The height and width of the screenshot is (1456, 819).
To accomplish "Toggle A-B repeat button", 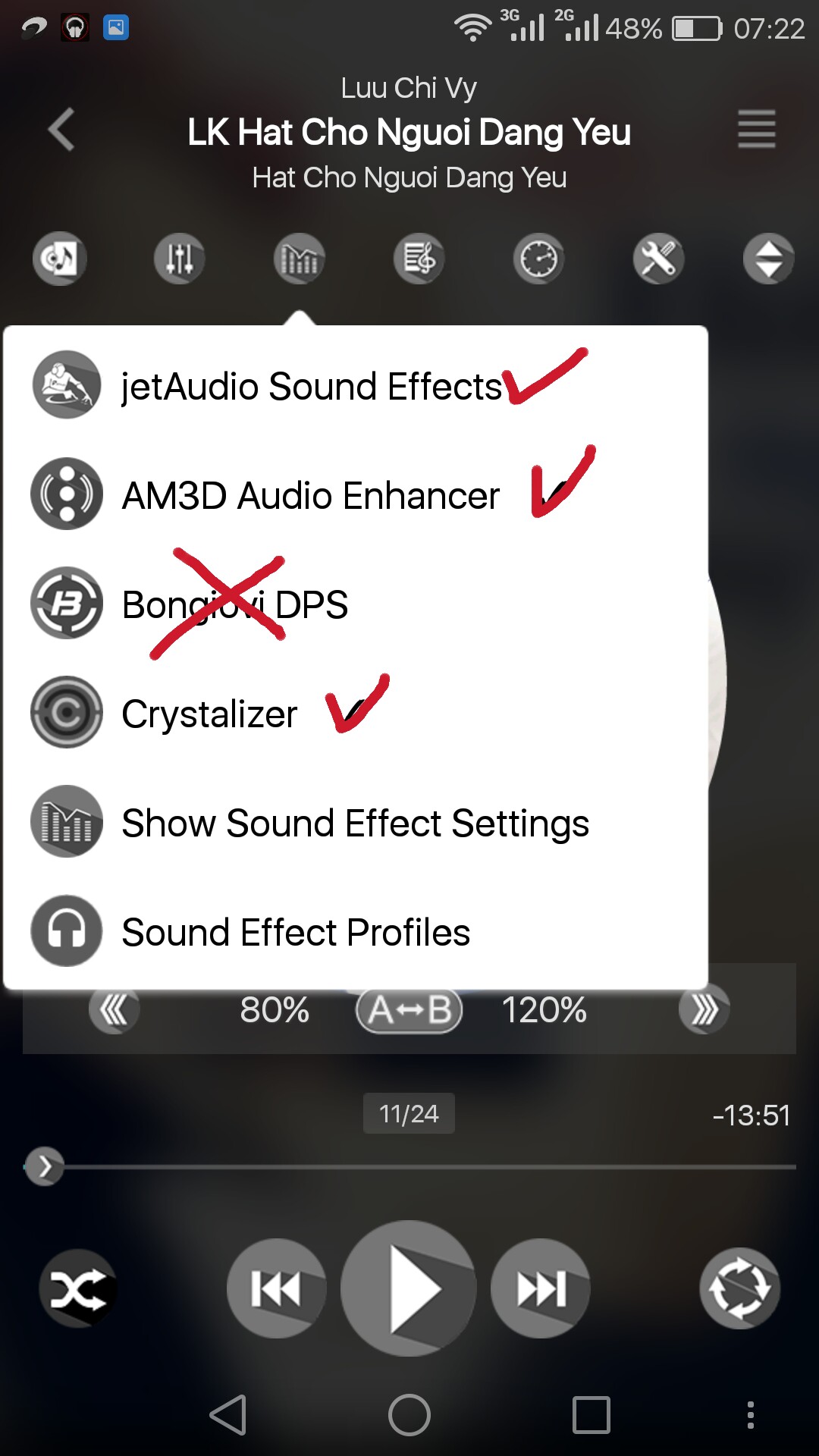I will pos(409,1010).
